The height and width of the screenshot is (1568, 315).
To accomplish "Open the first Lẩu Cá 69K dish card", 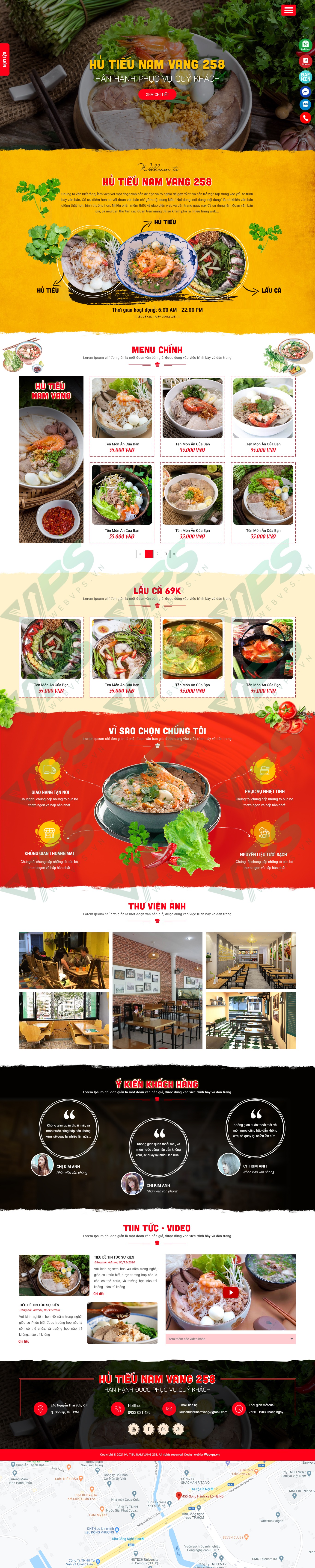I will tap(51, 656).
